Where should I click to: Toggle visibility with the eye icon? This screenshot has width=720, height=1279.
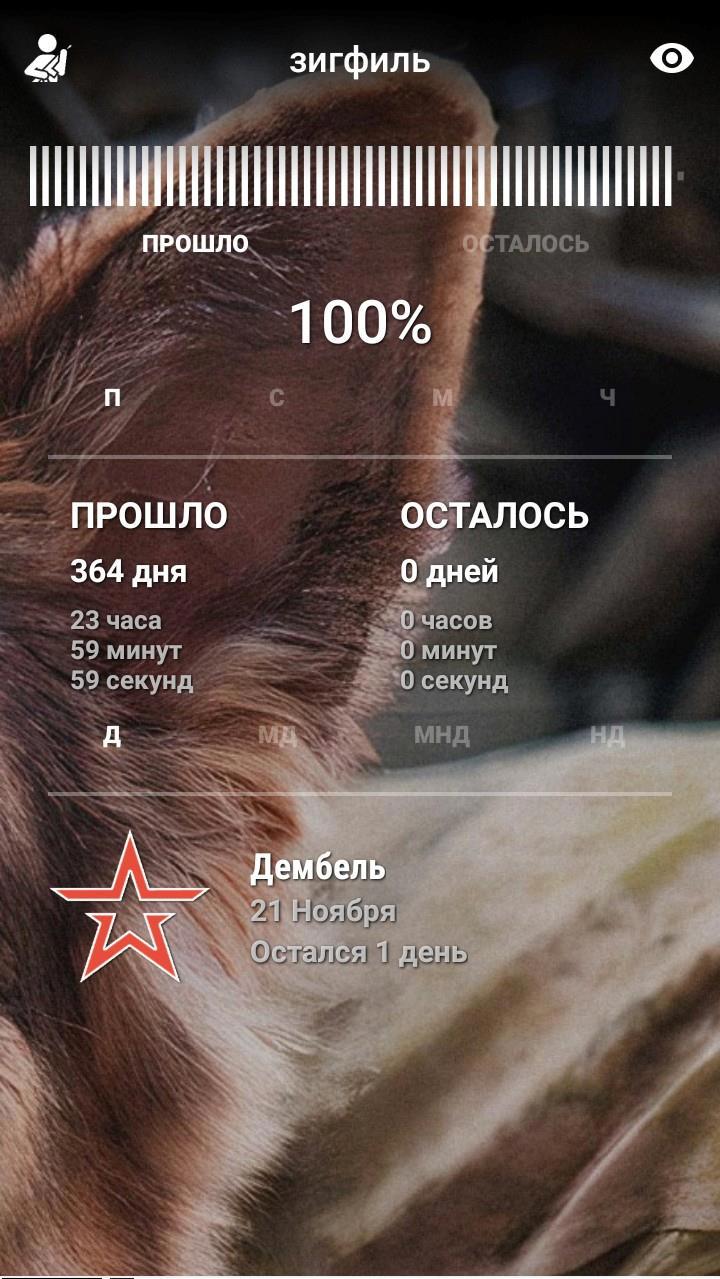(671, 59)
